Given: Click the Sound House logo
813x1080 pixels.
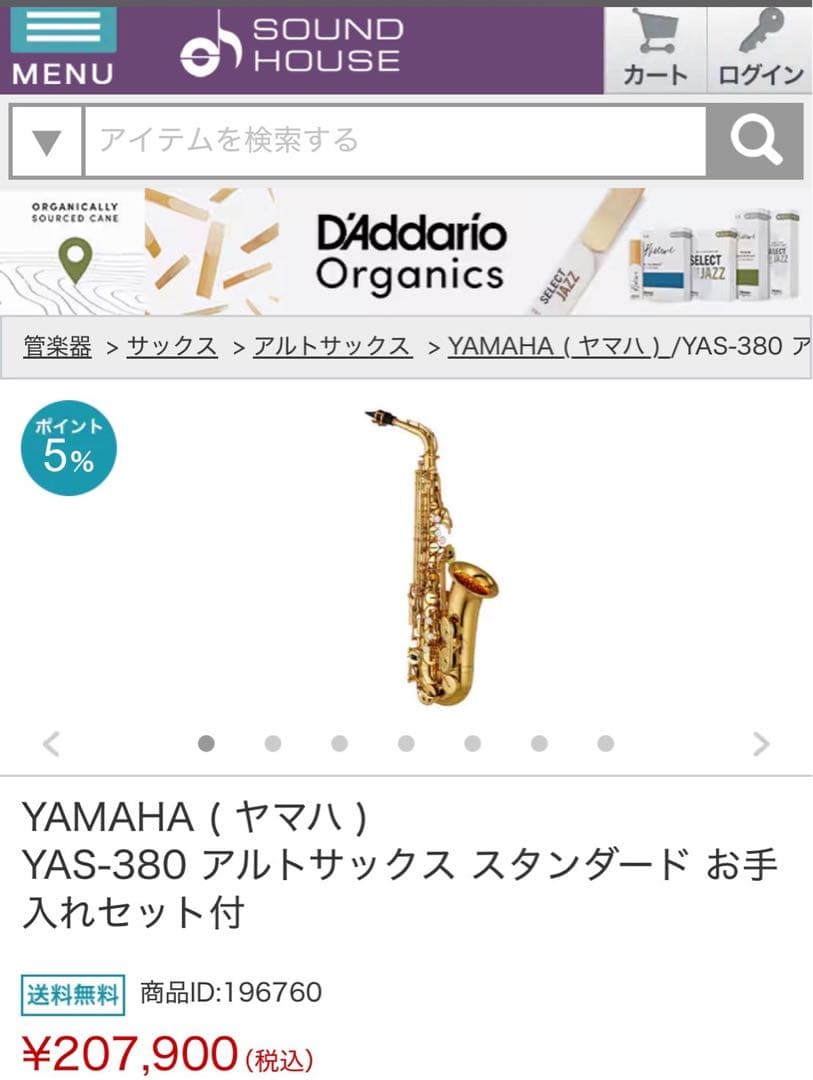Looking at the screenshot, I should click(x=290, y=46).
